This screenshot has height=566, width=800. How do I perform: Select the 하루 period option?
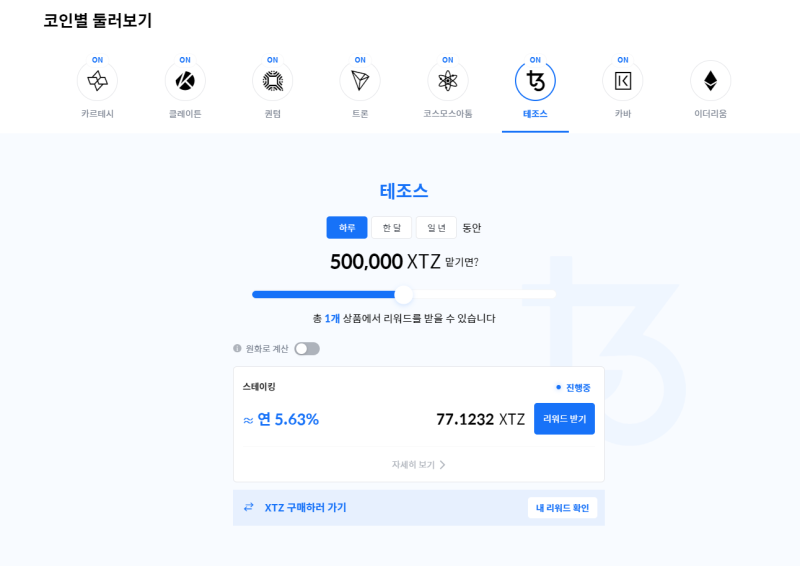pos(347,228)
